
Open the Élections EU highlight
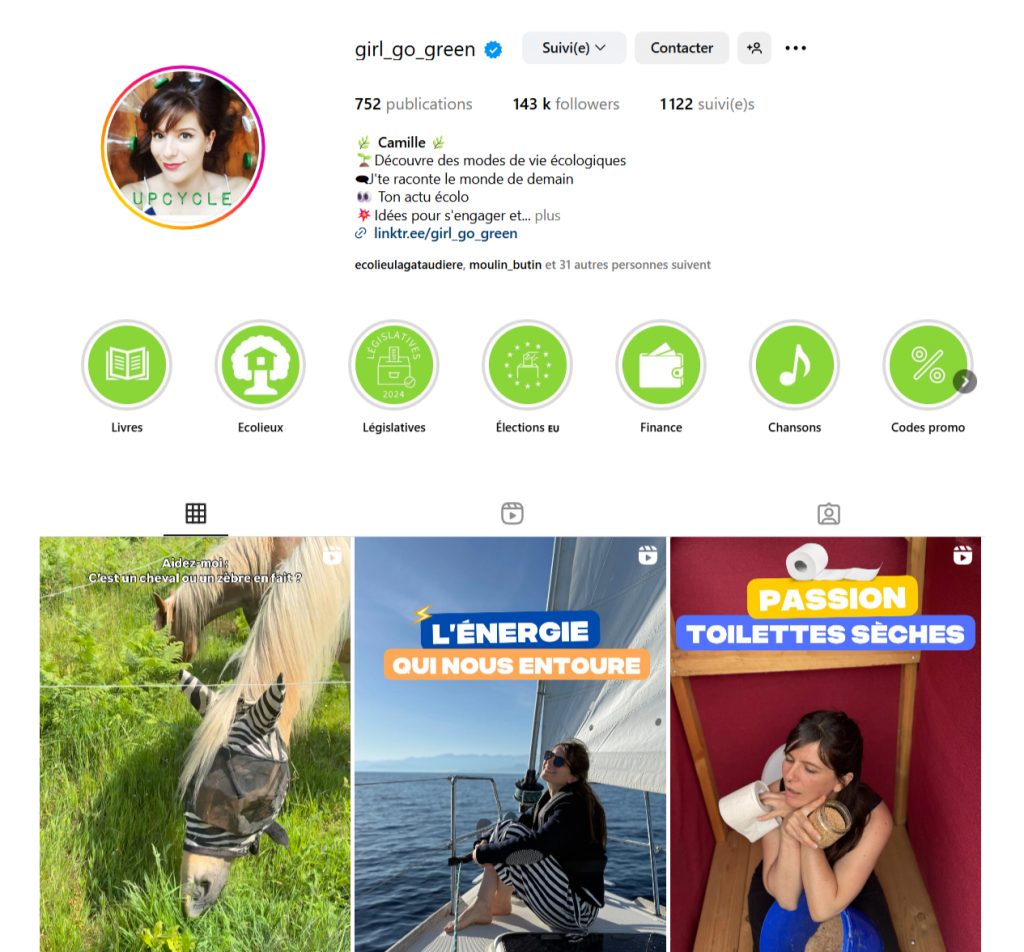(527, 366)
